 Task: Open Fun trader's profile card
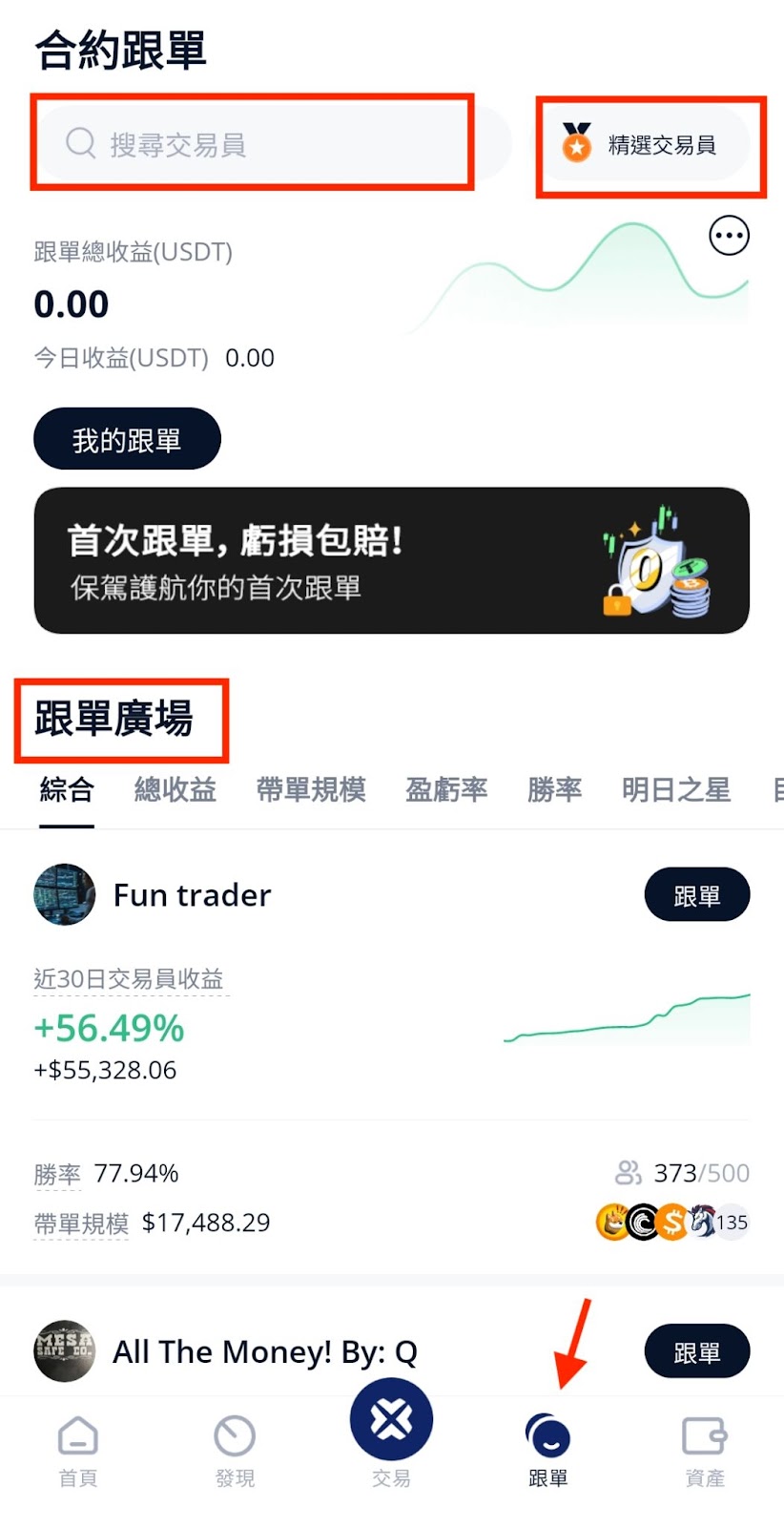(191, 895)
